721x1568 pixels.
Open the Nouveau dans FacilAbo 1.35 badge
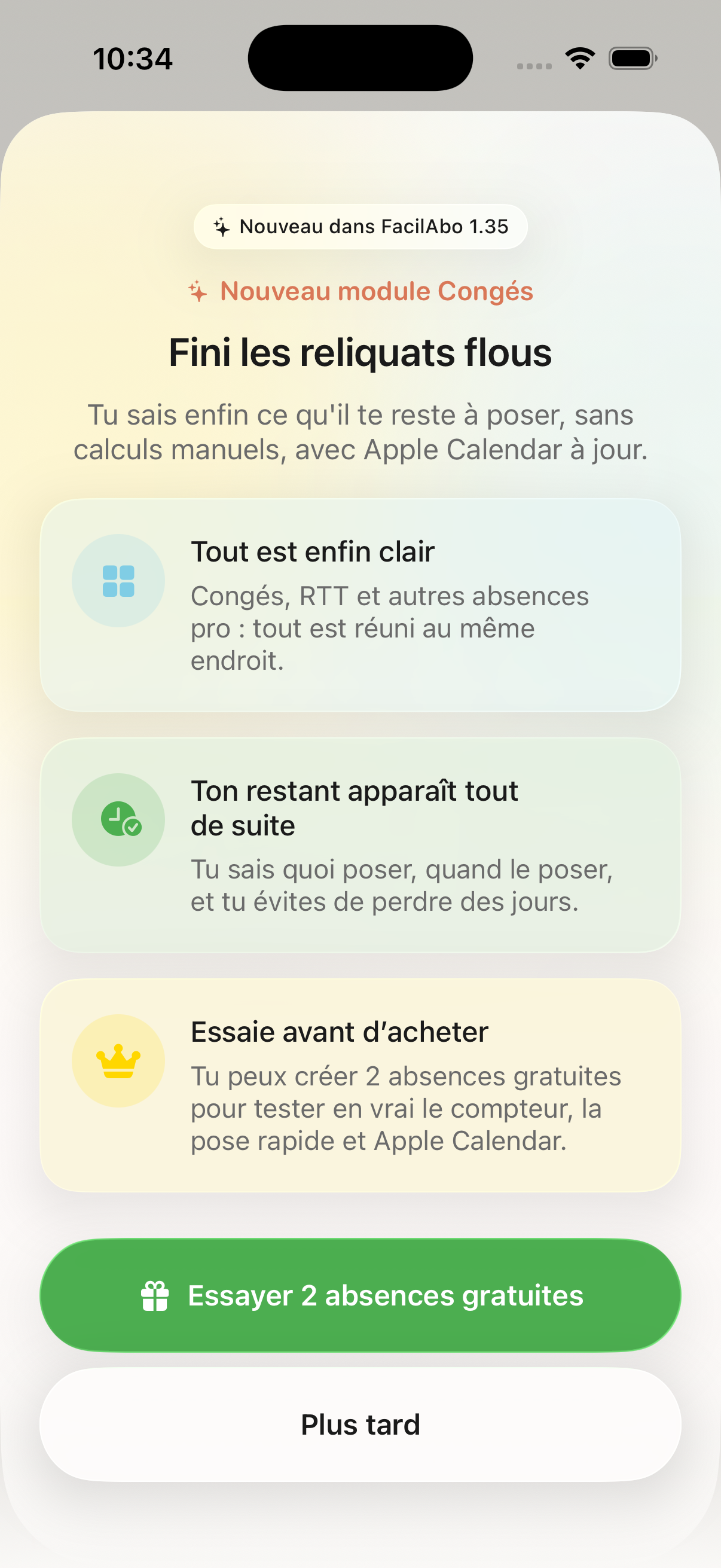tap(360, 227)
